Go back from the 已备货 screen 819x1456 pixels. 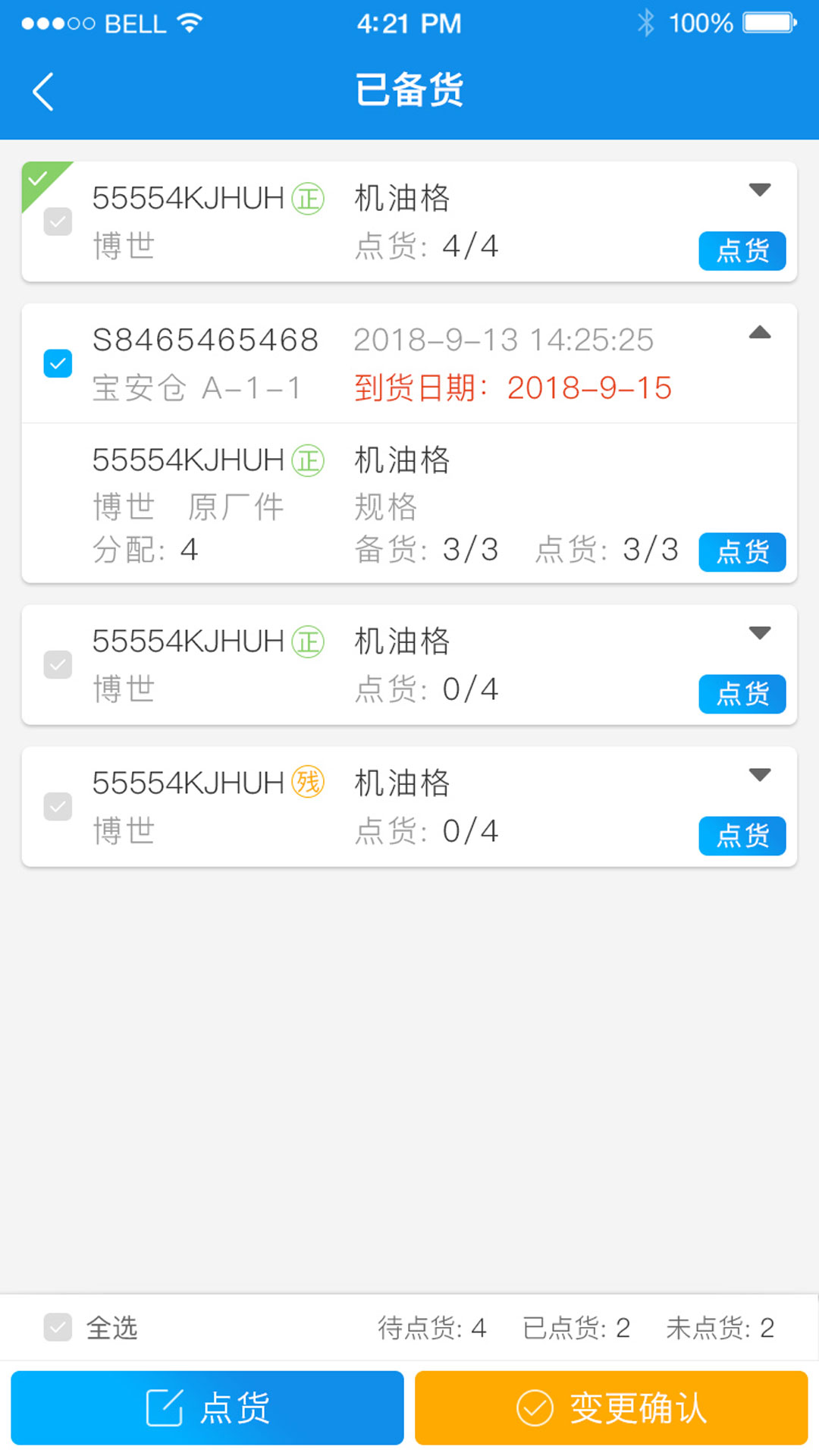click(x=43, y=92)
